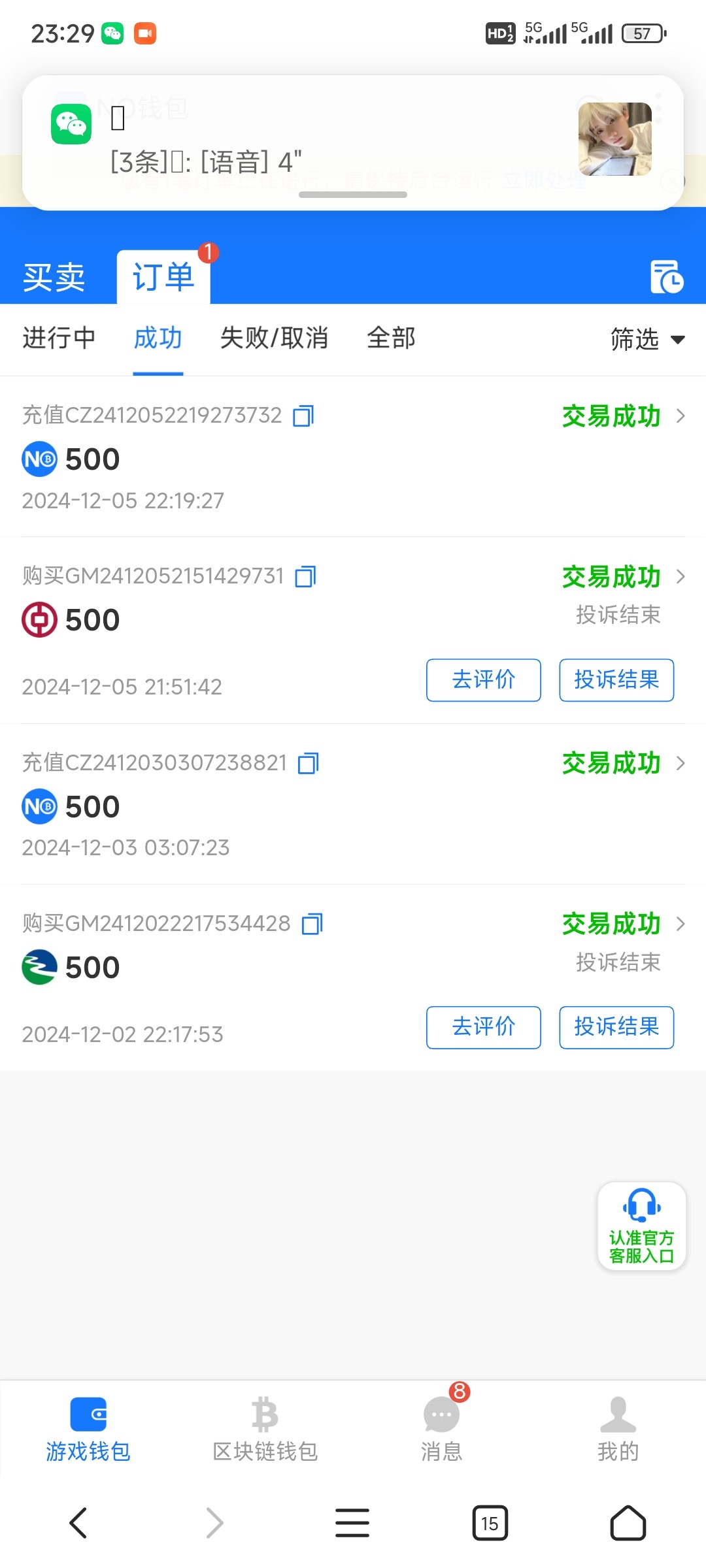This screenshot has height=1568, width=706.
Task: Switch to 区块链钱包 tab
Action: [265, 1429]
